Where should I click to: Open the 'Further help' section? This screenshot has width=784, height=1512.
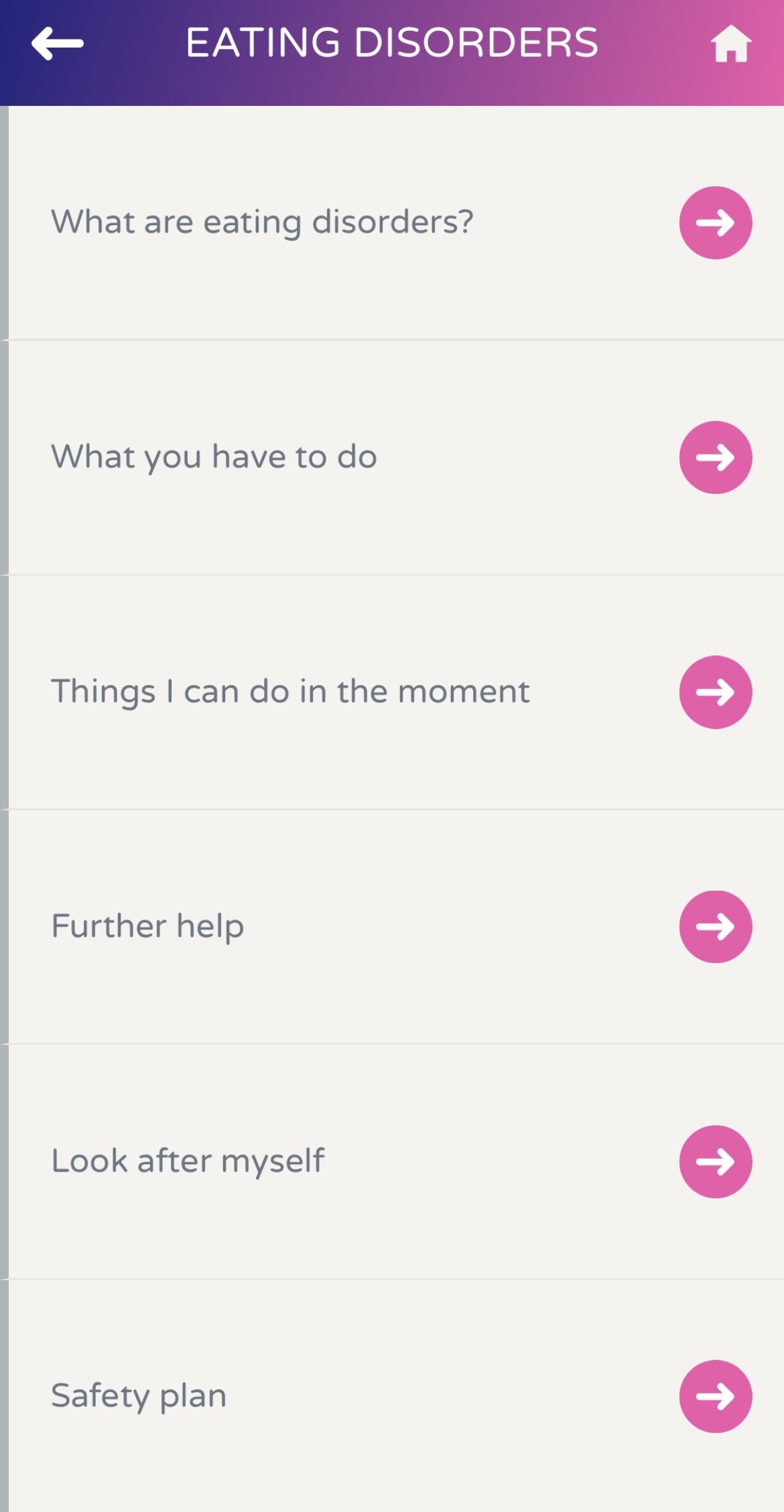tap(147, 926)
